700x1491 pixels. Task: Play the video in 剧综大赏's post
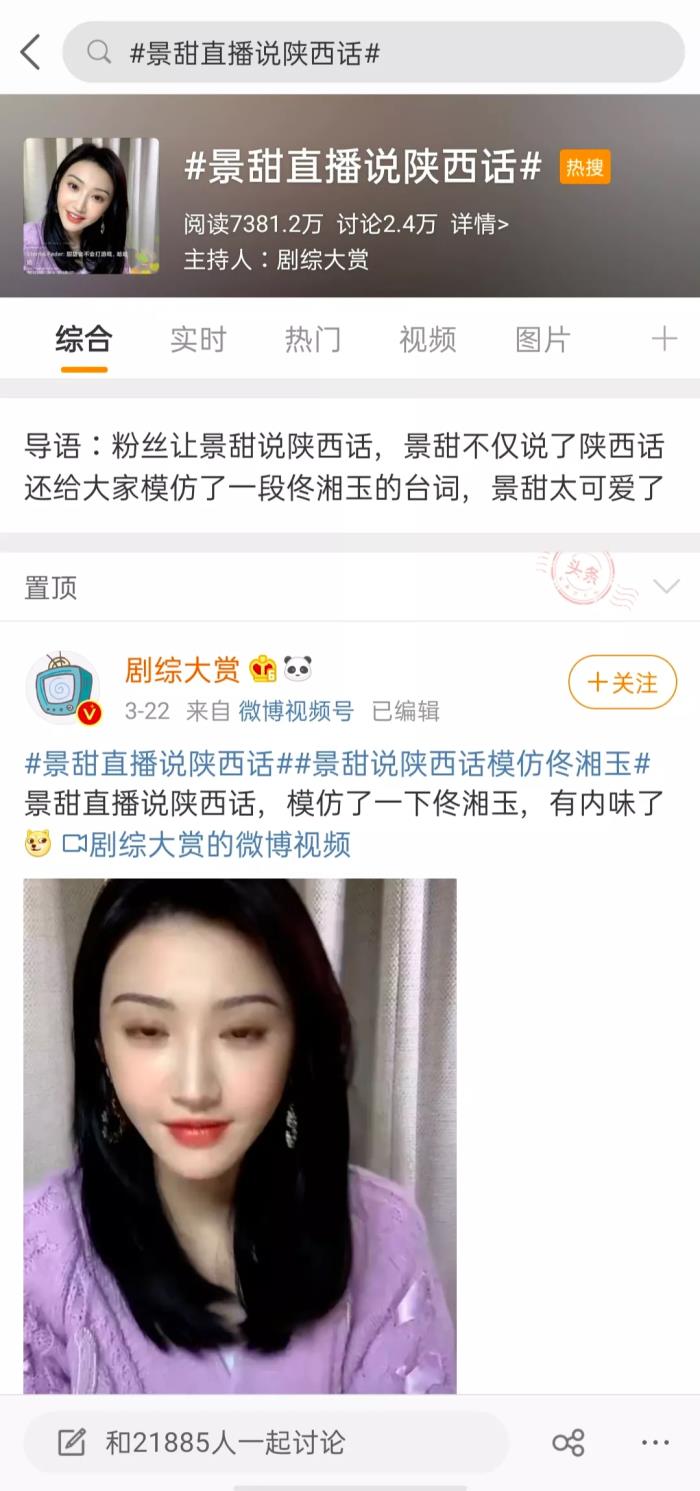240,1135
